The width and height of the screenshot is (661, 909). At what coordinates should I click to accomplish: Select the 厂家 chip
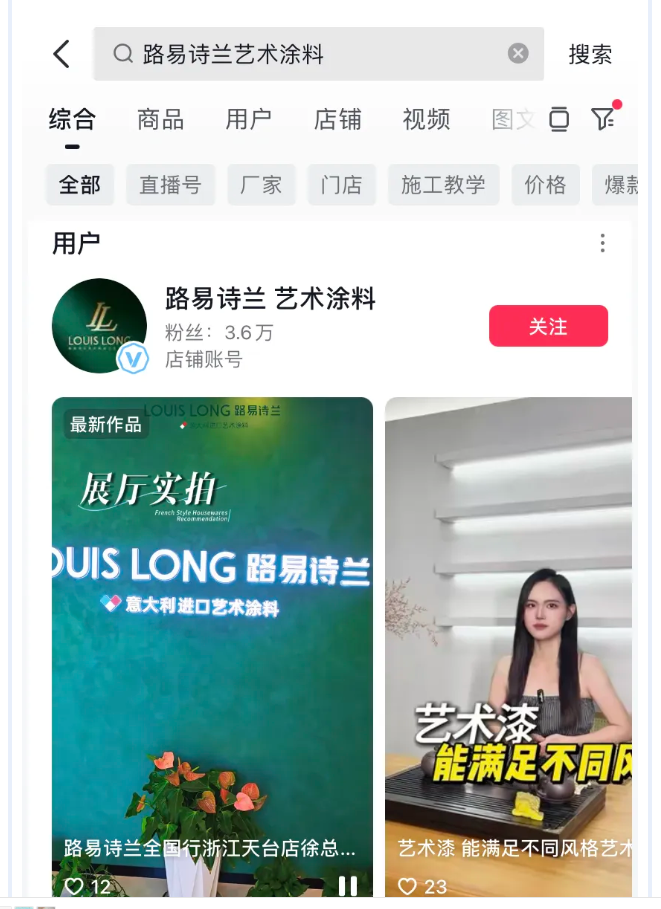pos(261,185)
